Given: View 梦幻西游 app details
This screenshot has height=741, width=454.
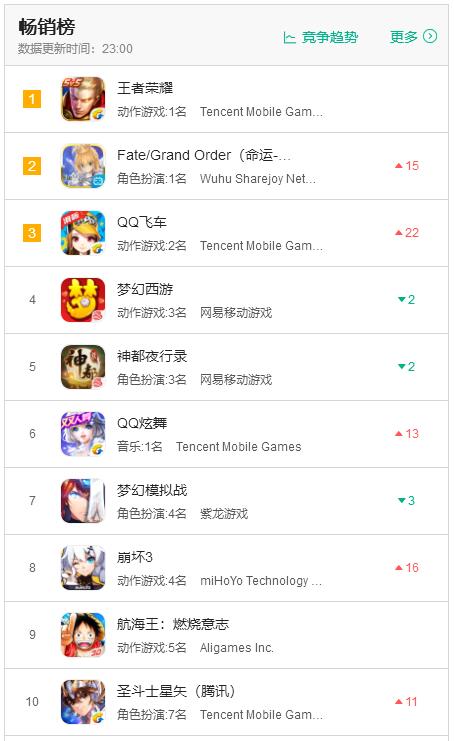Looking at the screenshot, I should (226, 301).
